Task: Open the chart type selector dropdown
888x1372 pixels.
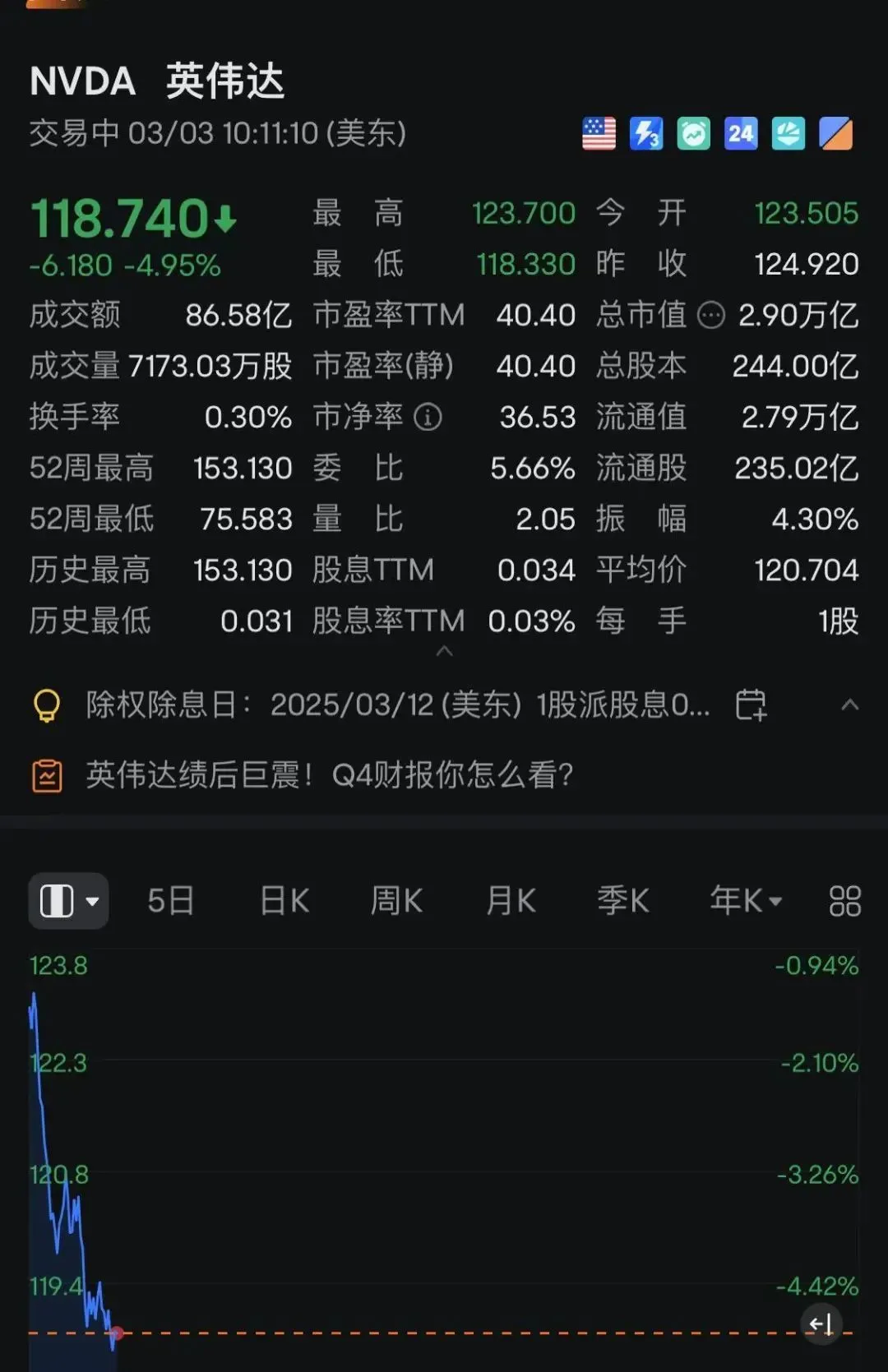Action: tap(69, 901)
